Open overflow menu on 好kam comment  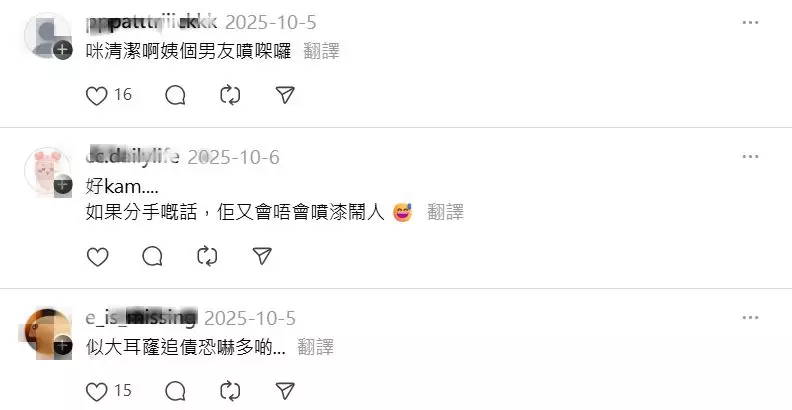pos(750,157)
